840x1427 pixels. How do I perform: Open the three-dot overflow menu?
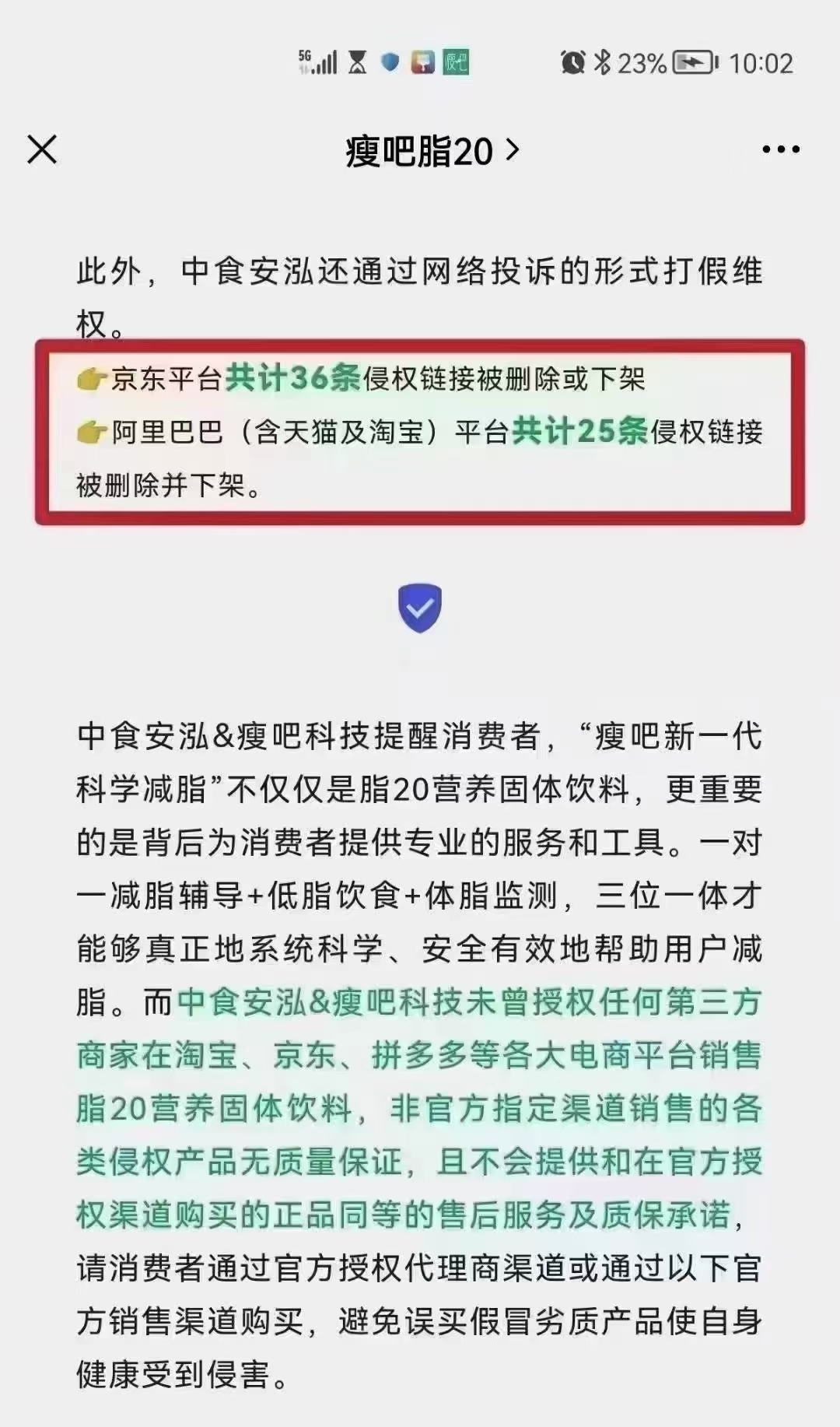click(x=780, y=149)
